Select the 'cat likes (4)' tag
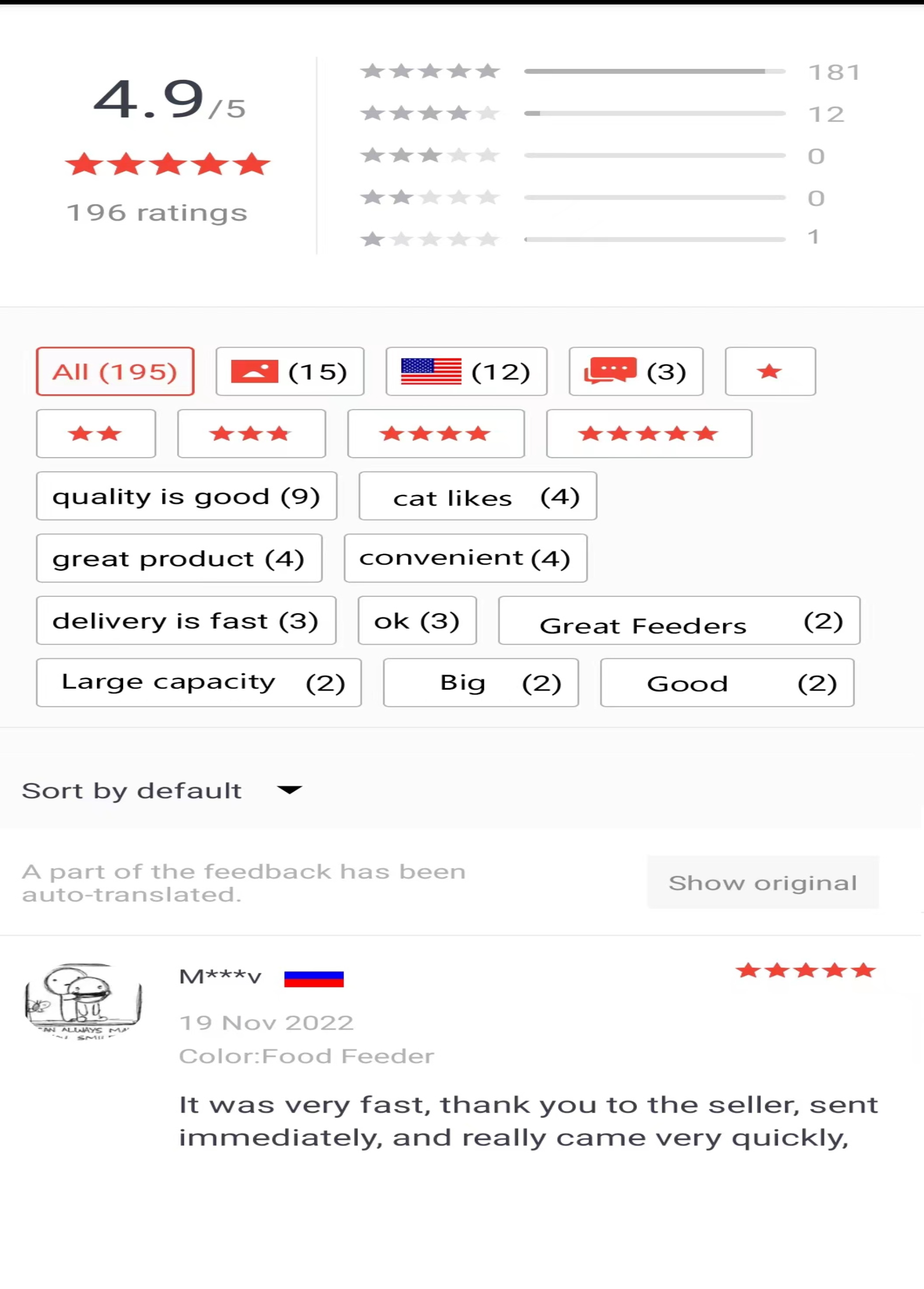Screen dimensions: 924x1289 click(478, 496)
